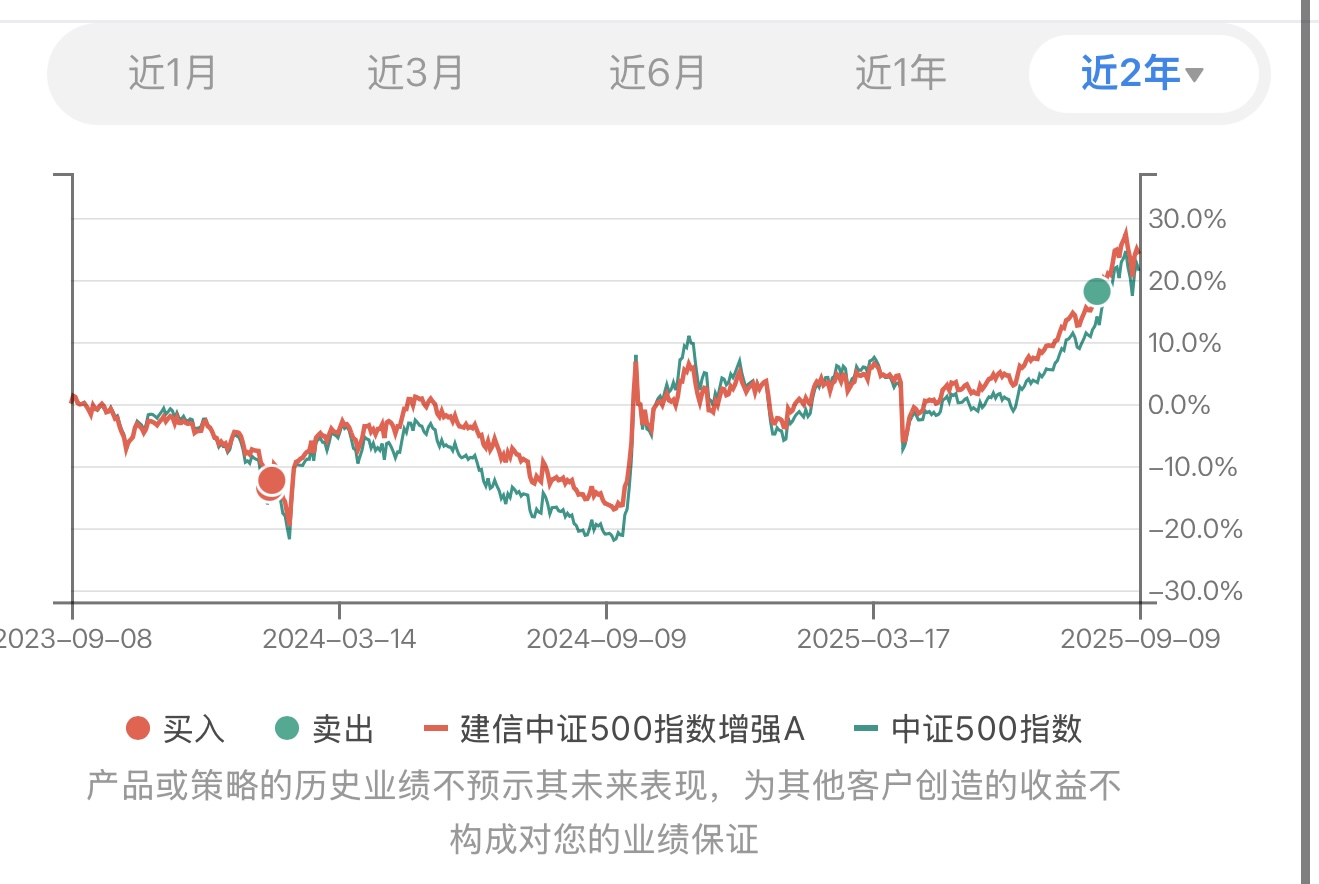Toggle 卖出 legend item

(324, 729)
